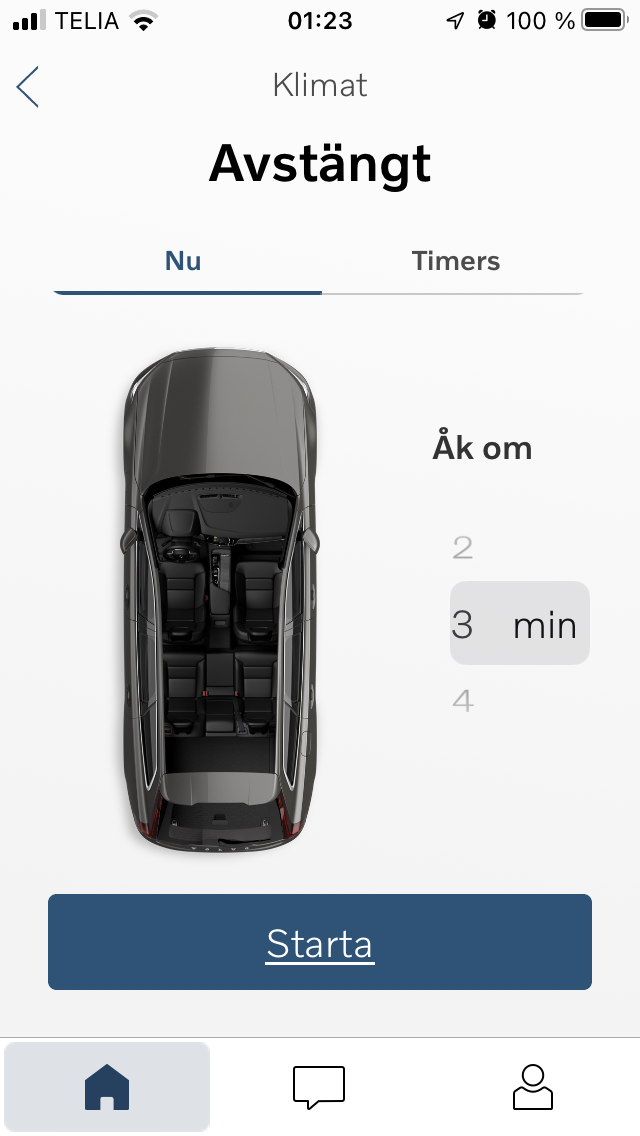Open the profile tab in the bottom bar
640x1136 pixels.
tap(532, 1087)
